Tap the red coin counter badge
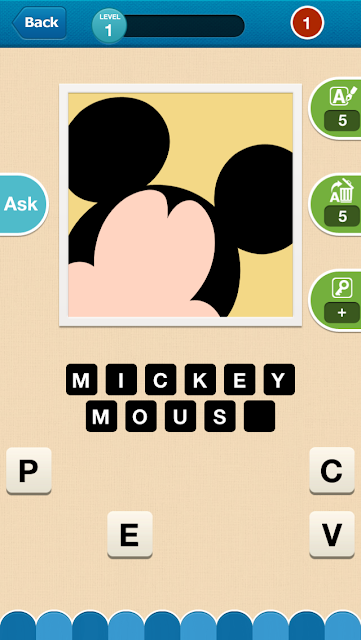361x640 pixels. point(307,23)
